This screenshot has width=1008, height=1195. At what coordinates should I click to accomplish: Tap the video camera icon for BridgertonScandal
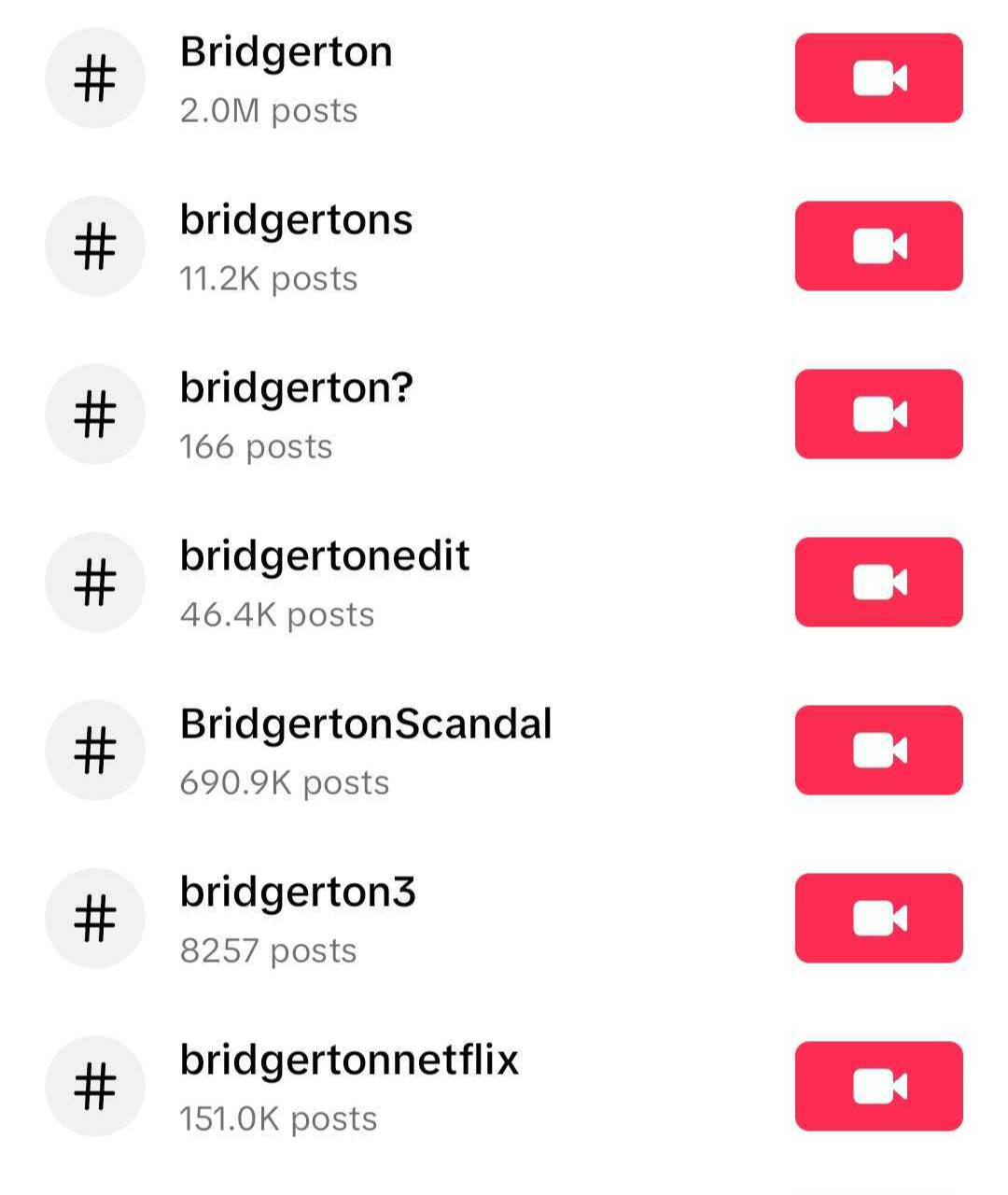tap(878, 750)
